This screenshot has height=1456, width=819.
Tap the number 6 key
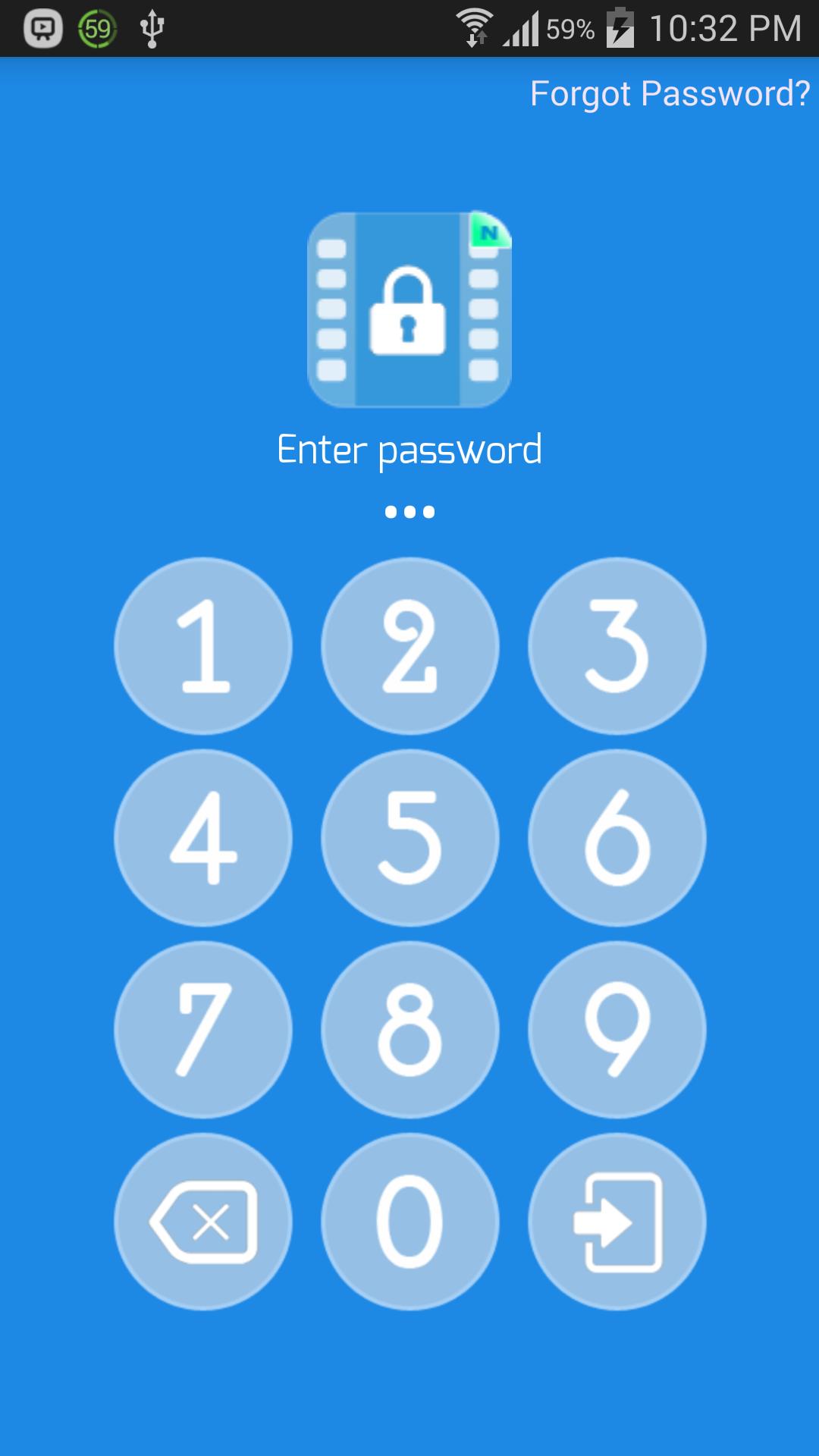(617, 838)
